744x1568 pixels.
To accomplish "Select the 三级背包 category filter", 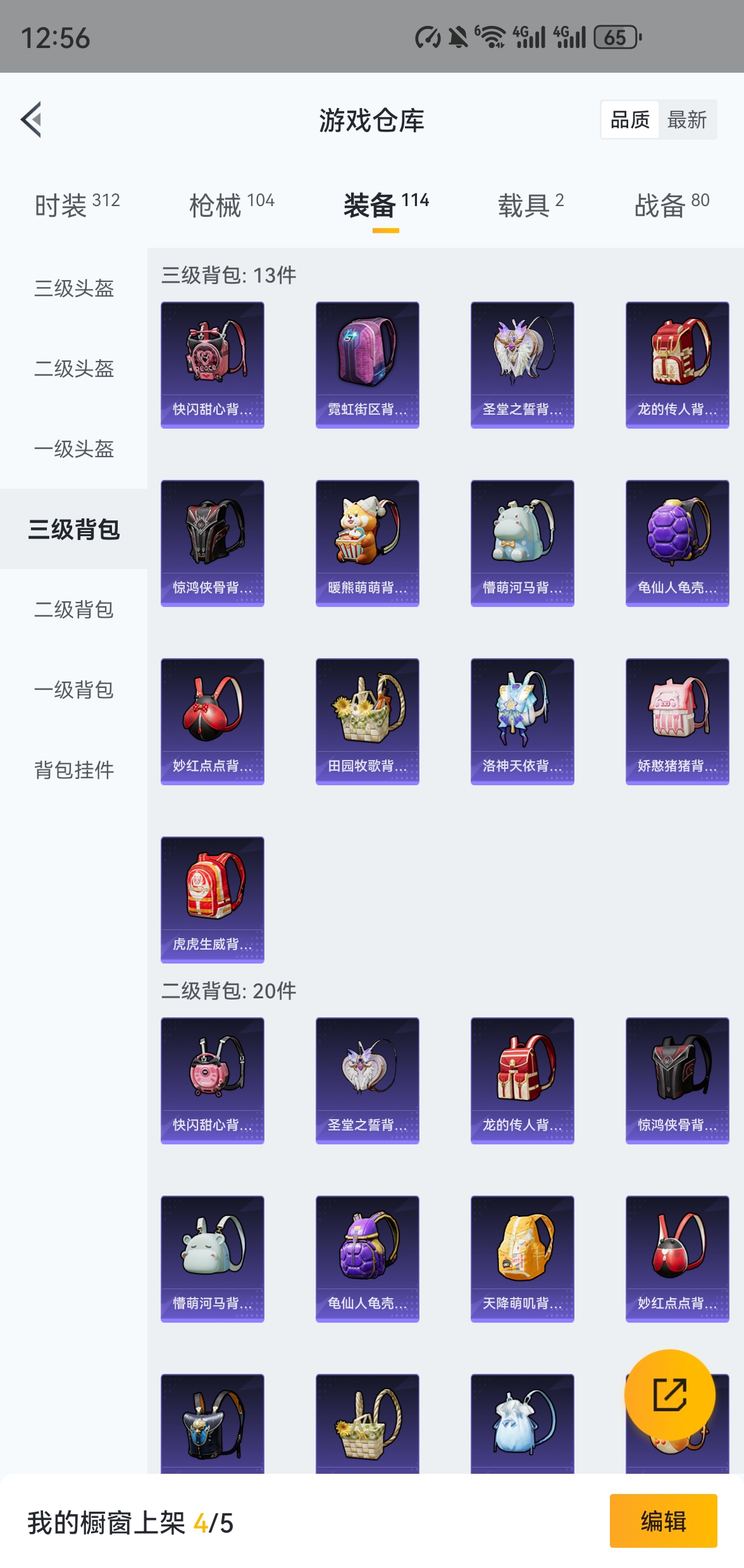I will coord(73,529).
